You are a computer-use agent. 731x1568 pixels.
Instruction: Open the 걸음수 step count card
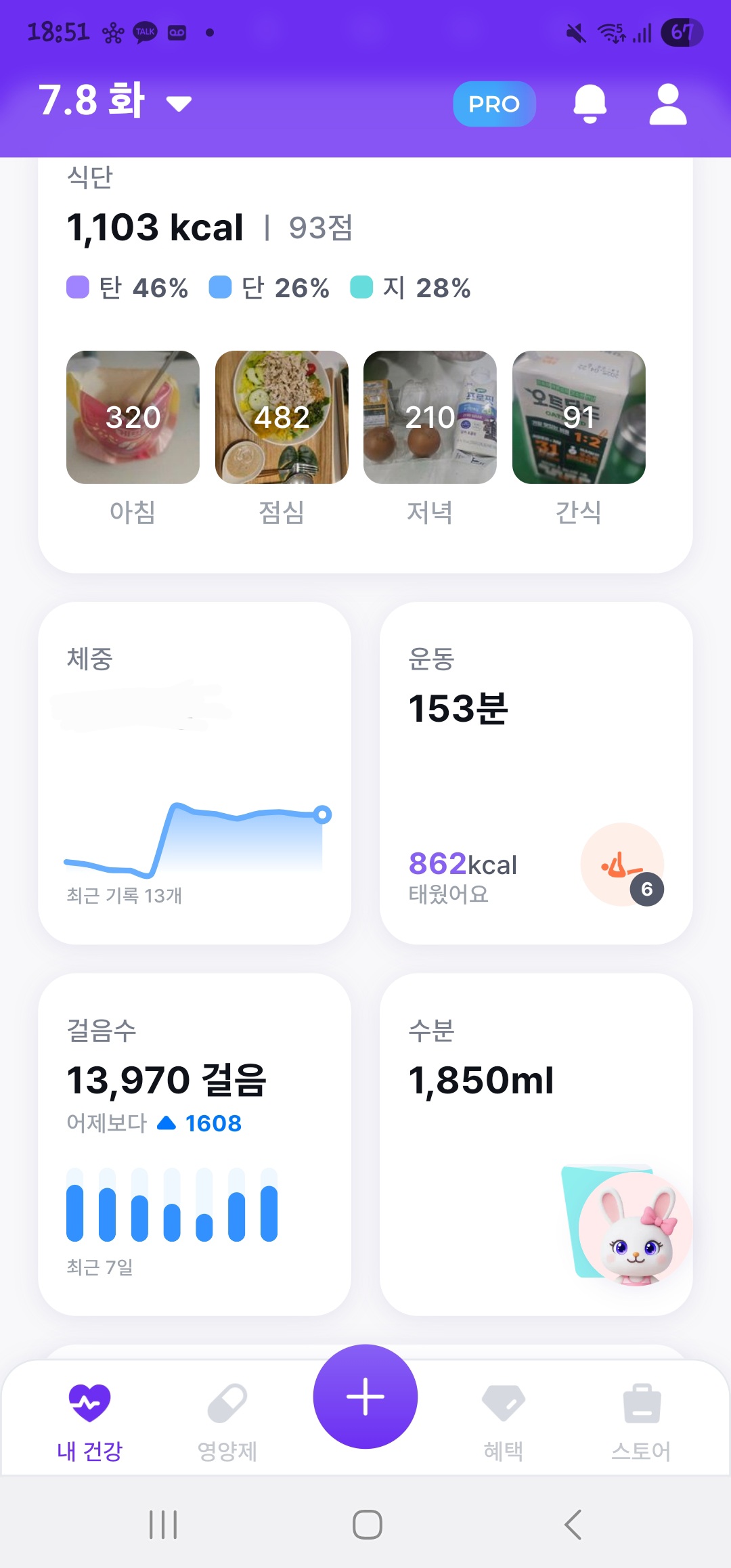click(194, 1144)
